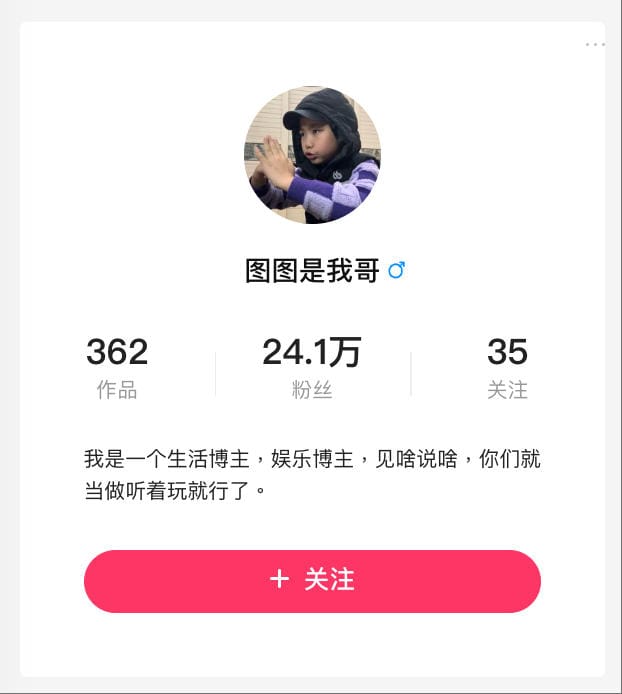The image size is (622, 694).
Task: Tap the red 关注 follow button
Action: [x=312, y=581]
